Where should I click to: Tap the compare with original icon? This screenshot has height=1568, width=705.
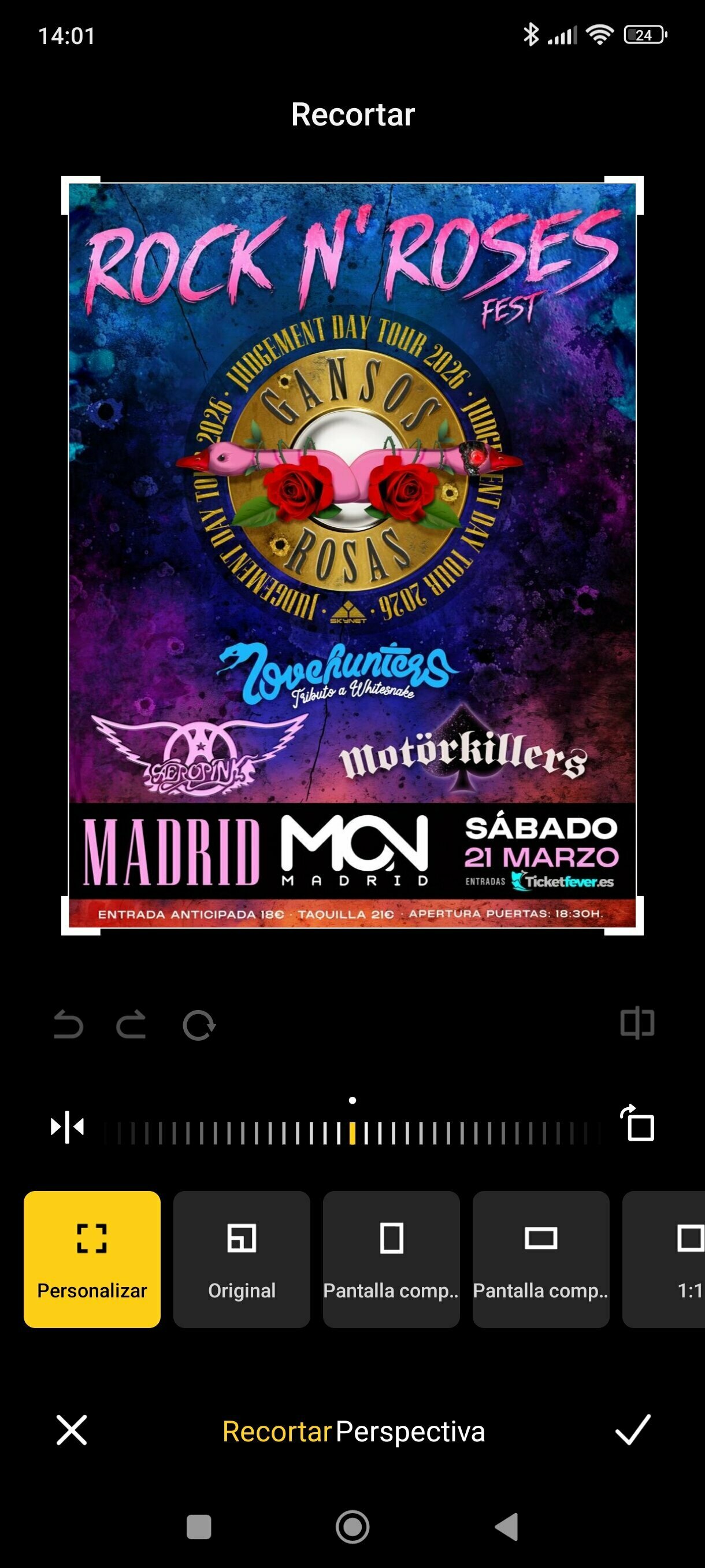tap(637, 1023)
